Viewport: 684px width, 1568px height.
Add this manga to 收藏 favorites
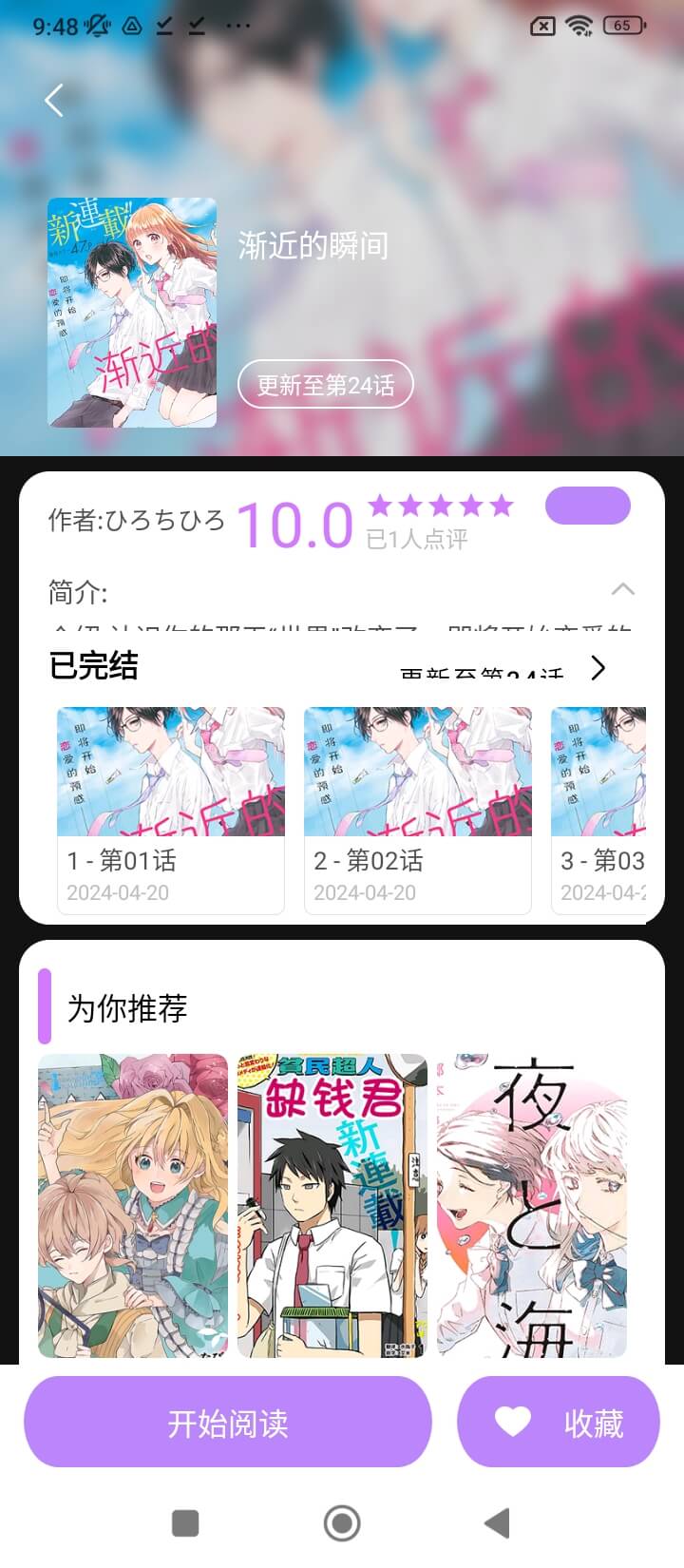click(559, 1423)
